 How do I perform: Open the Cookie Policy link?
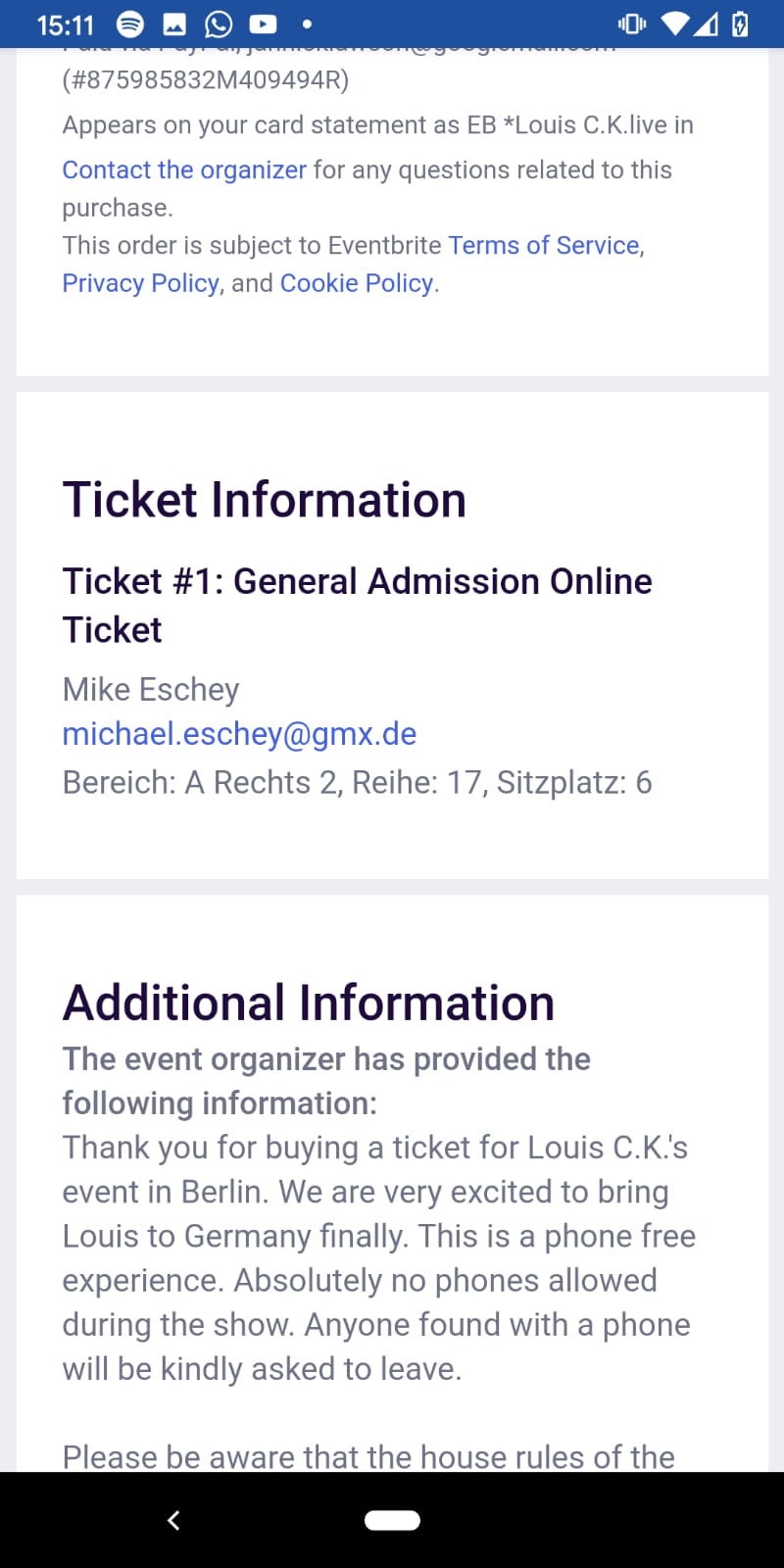pos(357,283)
